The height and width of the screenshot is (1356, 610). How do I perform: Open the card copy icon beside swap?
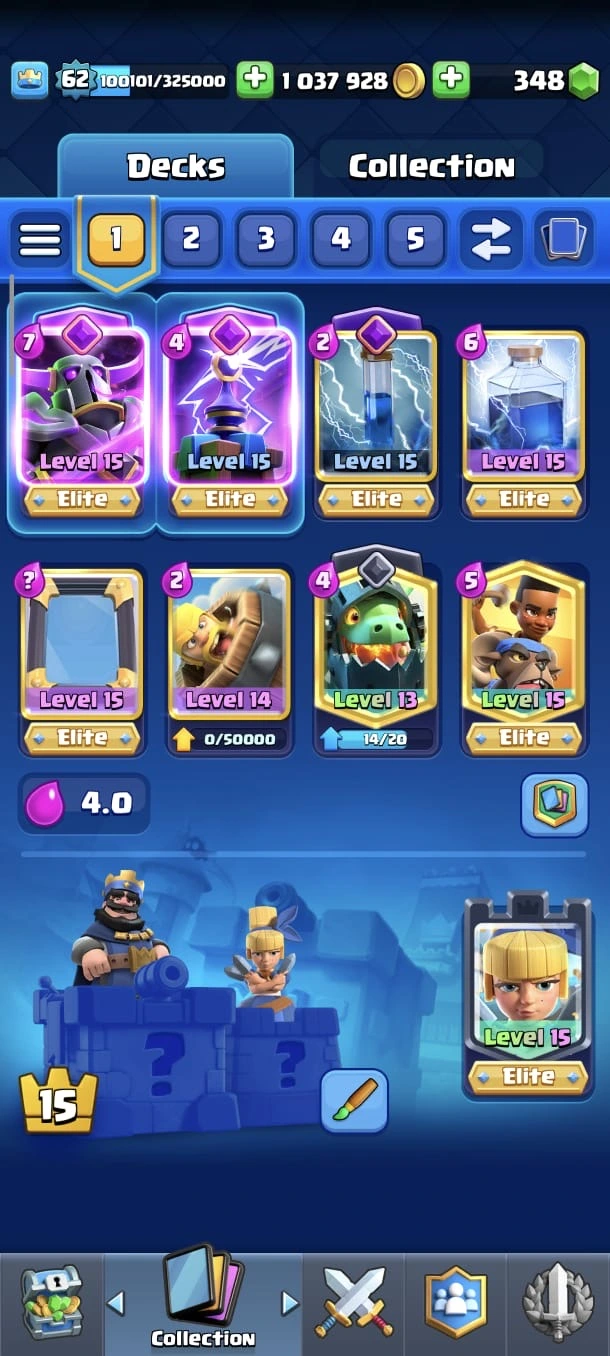tap(563, 239)
